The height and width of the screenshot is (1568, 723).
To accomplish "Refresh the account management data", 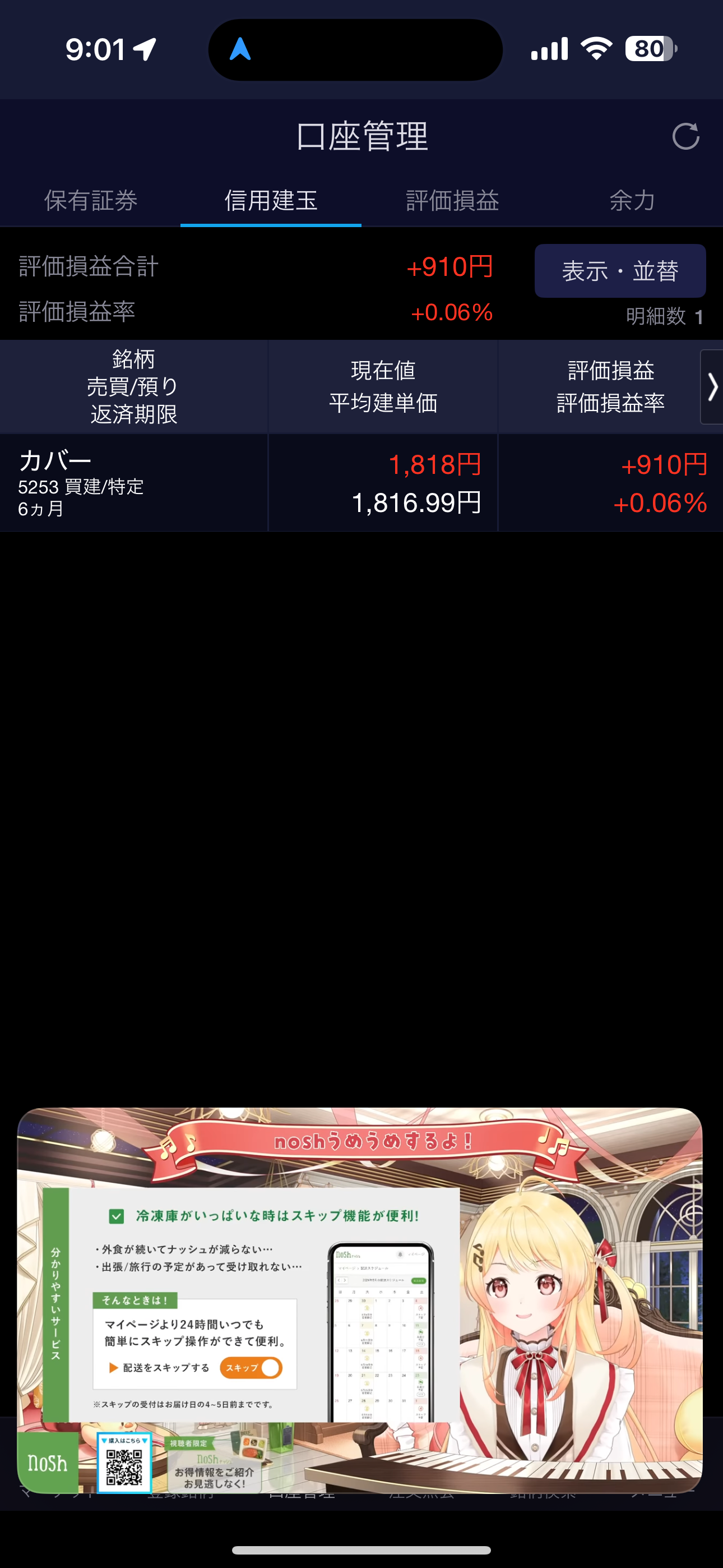I will [x=685, y=136].
